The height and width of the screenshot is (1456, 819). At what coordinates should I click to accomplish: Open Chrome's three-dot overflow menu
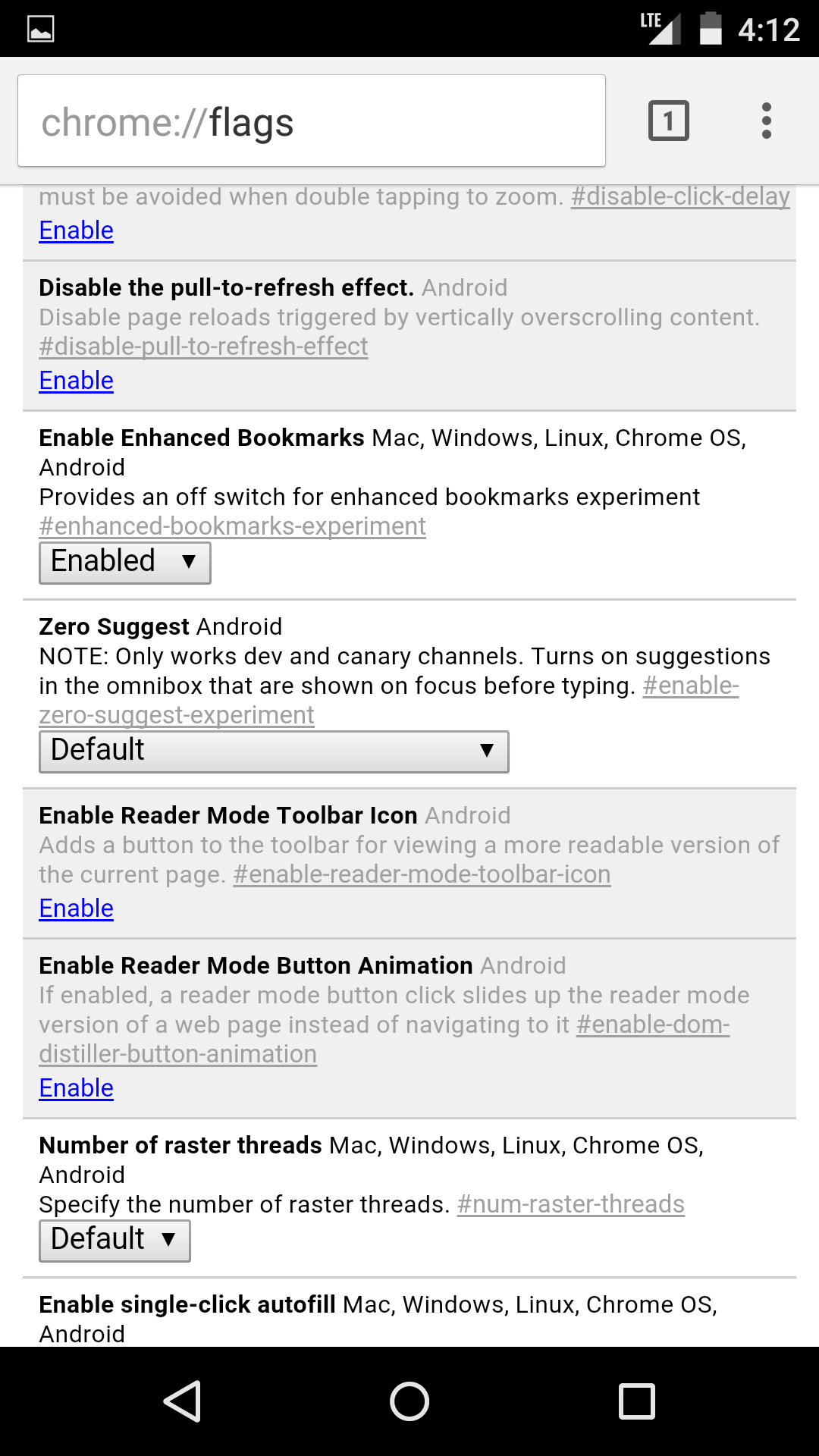(x=767, y=120)
